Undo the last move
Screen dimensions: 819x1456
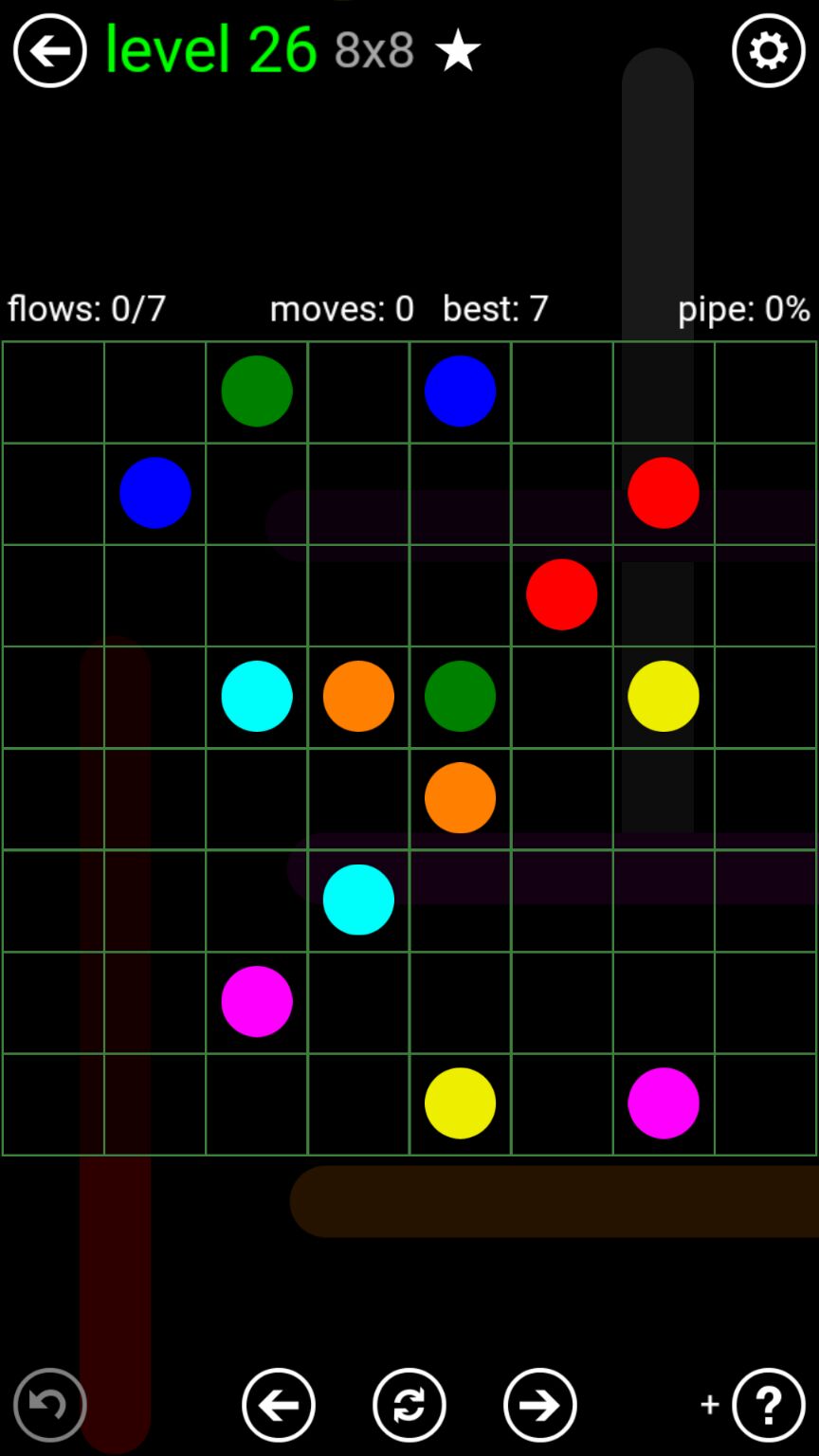(50, 1405)
